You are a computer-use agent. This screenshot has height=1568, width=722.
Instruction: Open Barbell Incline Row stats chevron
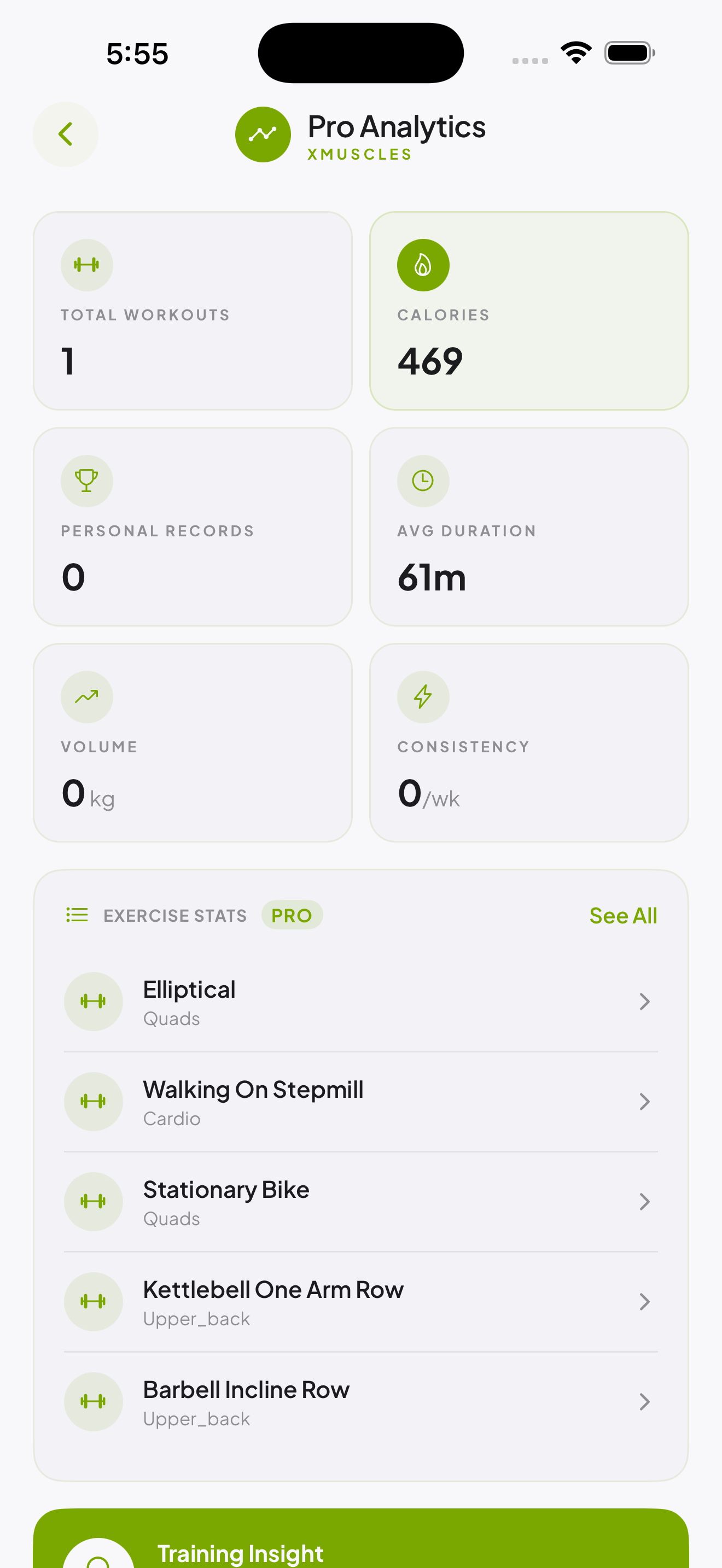pyautogui.click(x=644, y=1401)
